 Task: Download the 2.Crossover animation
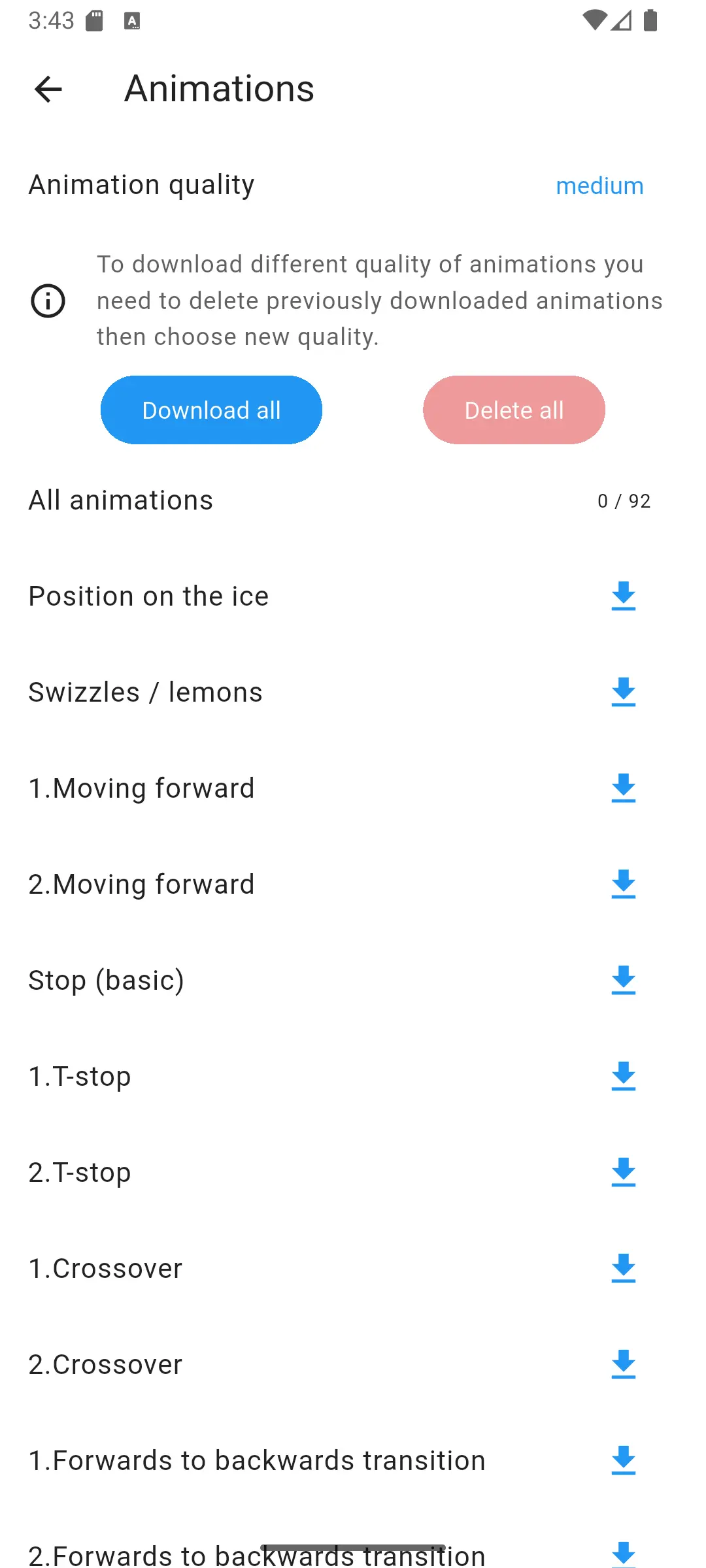click(623, 1364)
